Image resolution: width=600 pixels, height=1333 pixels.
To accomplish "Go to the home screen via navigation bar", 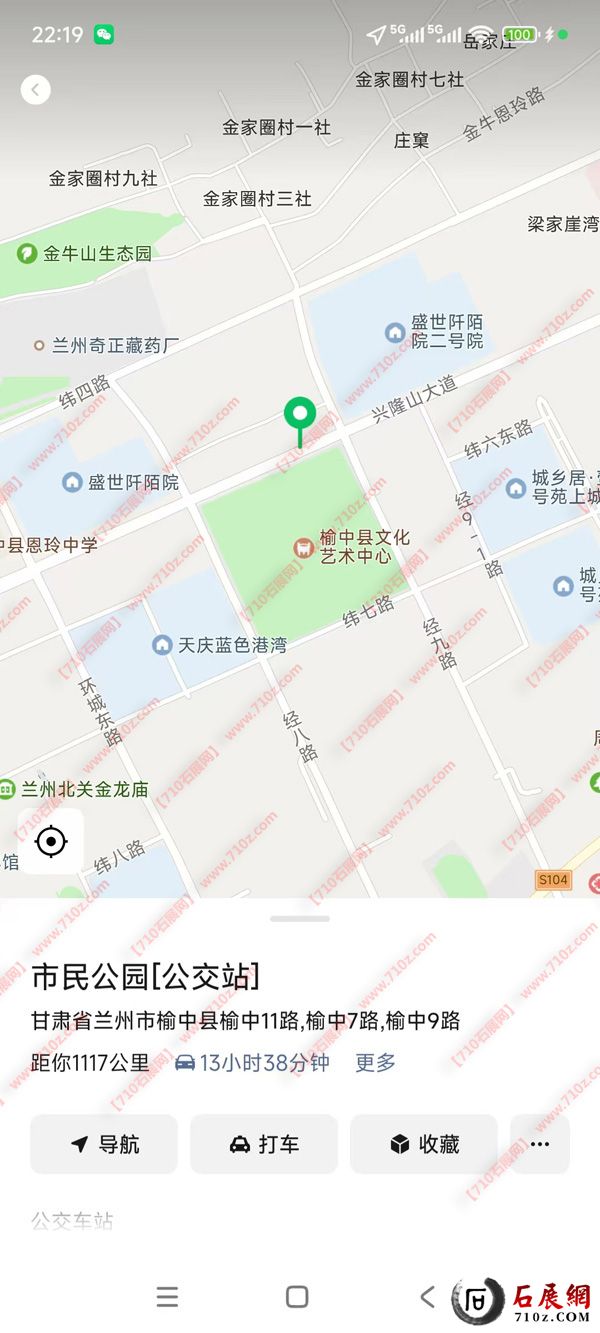I will pos(297,1297).
